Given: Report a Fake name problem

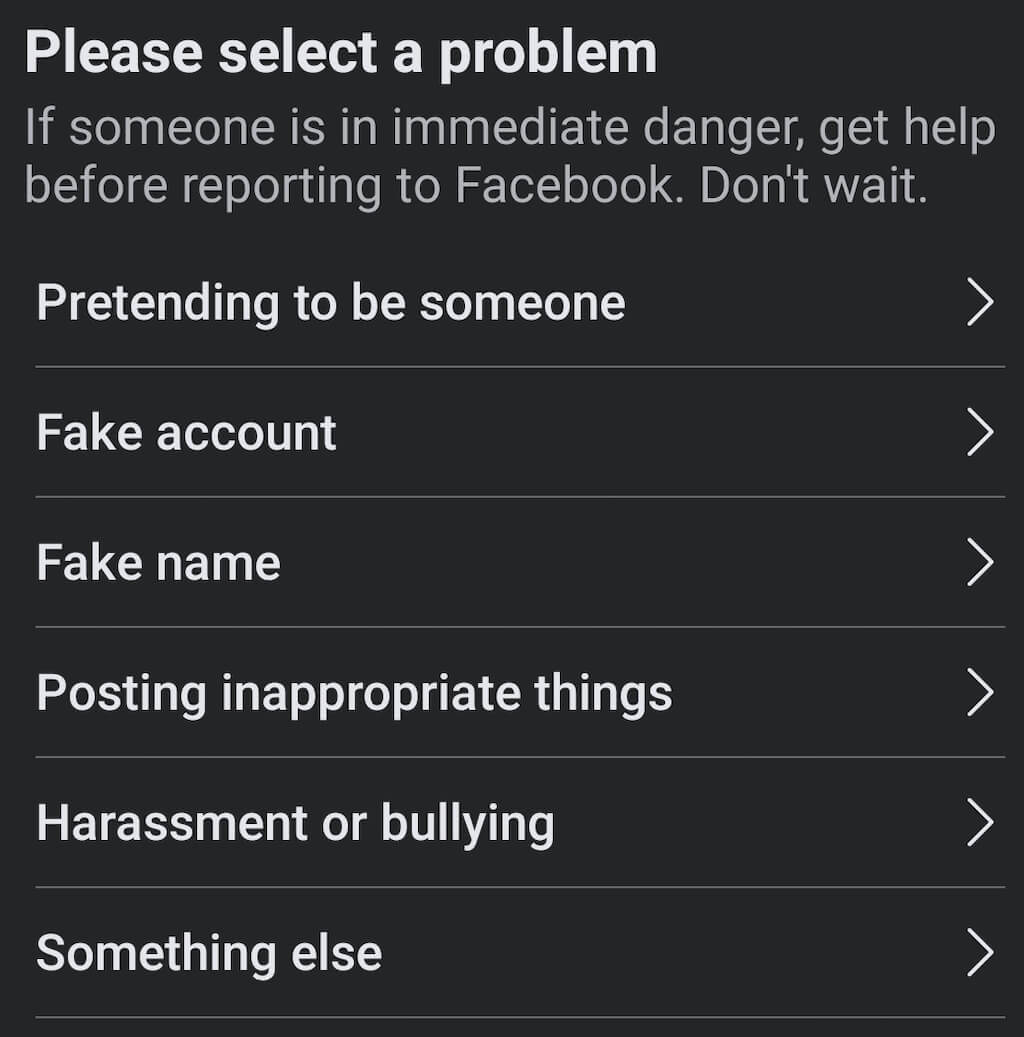Looking at the screenshot, I should pyautogui.click(x=159, y=563).
